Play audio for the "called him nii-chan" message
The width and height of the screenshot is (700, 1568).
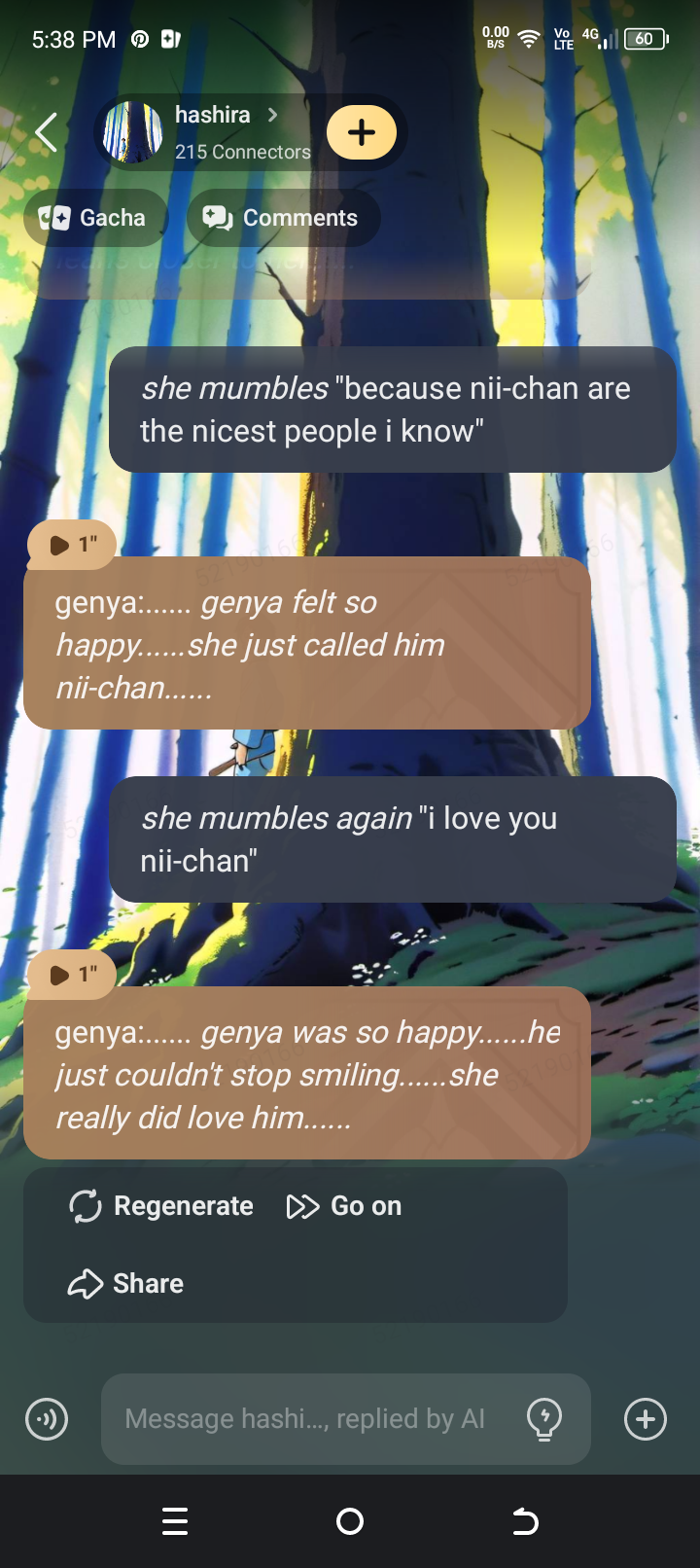coord(71,545)
